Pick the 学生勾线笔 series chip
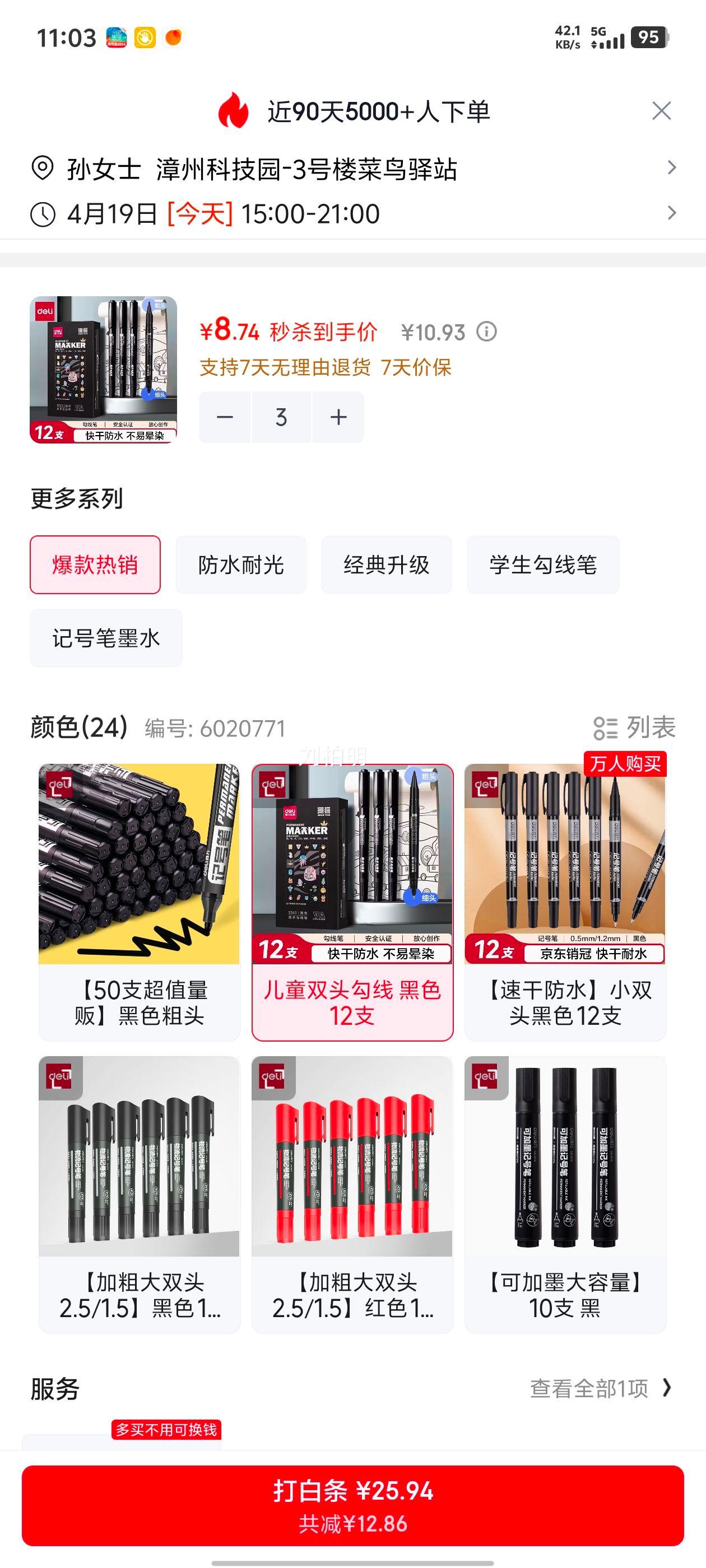This screenshot has width=706, height=1568. [543, 565]
